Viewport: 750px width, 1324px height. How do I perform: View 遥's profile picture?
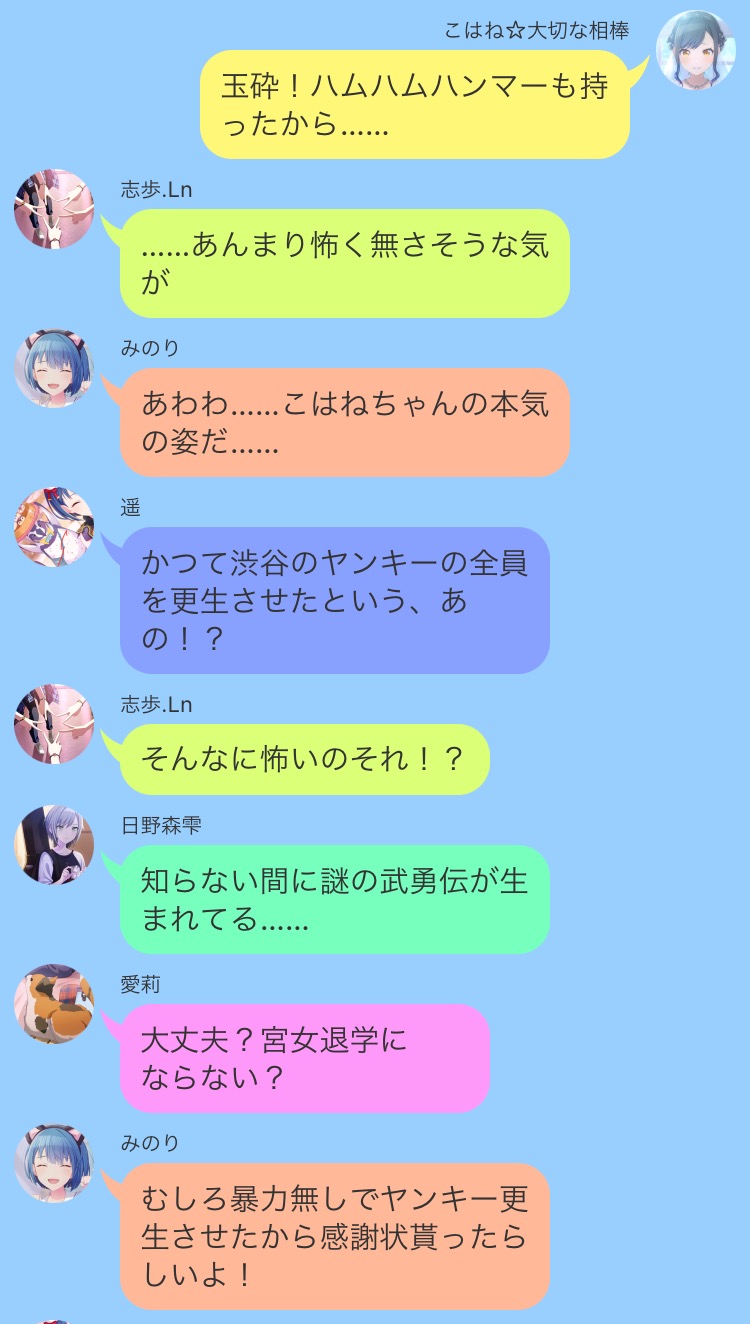54,527
